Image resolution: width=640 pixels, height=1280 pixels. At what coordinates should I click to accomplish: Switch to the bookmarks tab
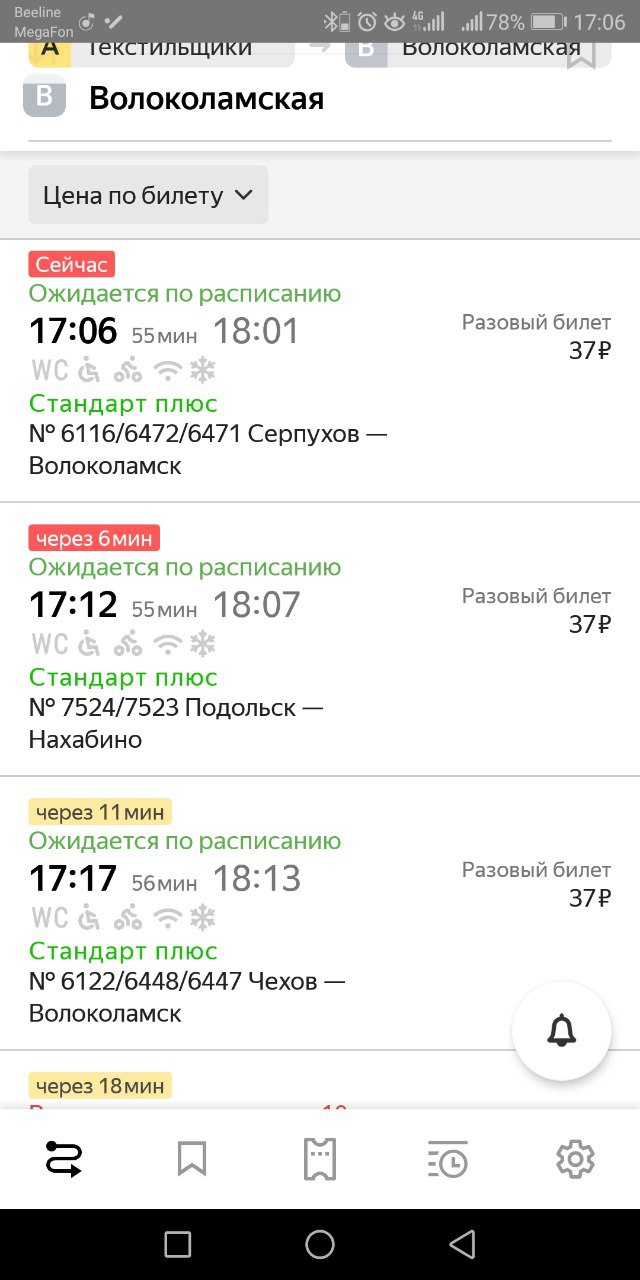tap(192, 1159)
